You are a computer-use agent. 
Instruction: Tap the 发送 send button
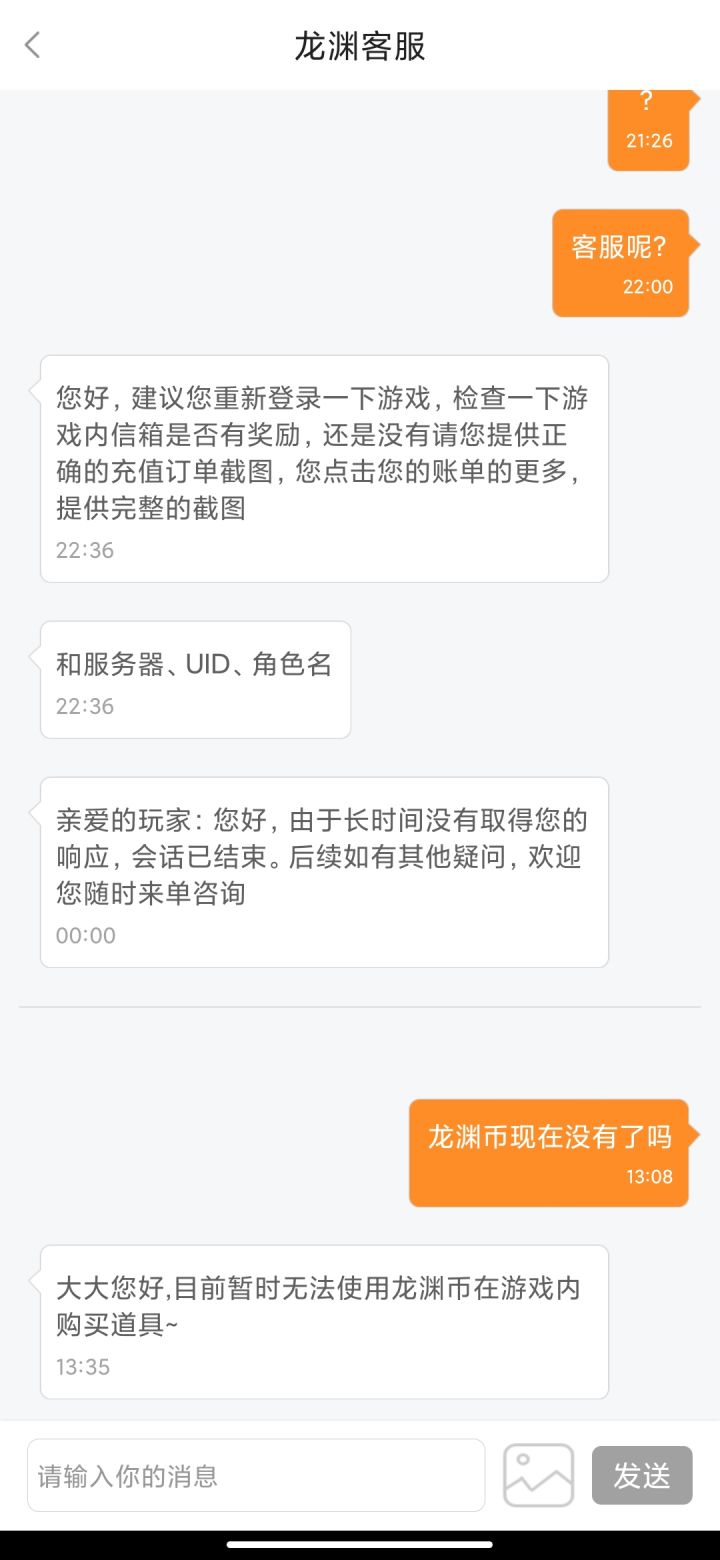[641, 1475]
